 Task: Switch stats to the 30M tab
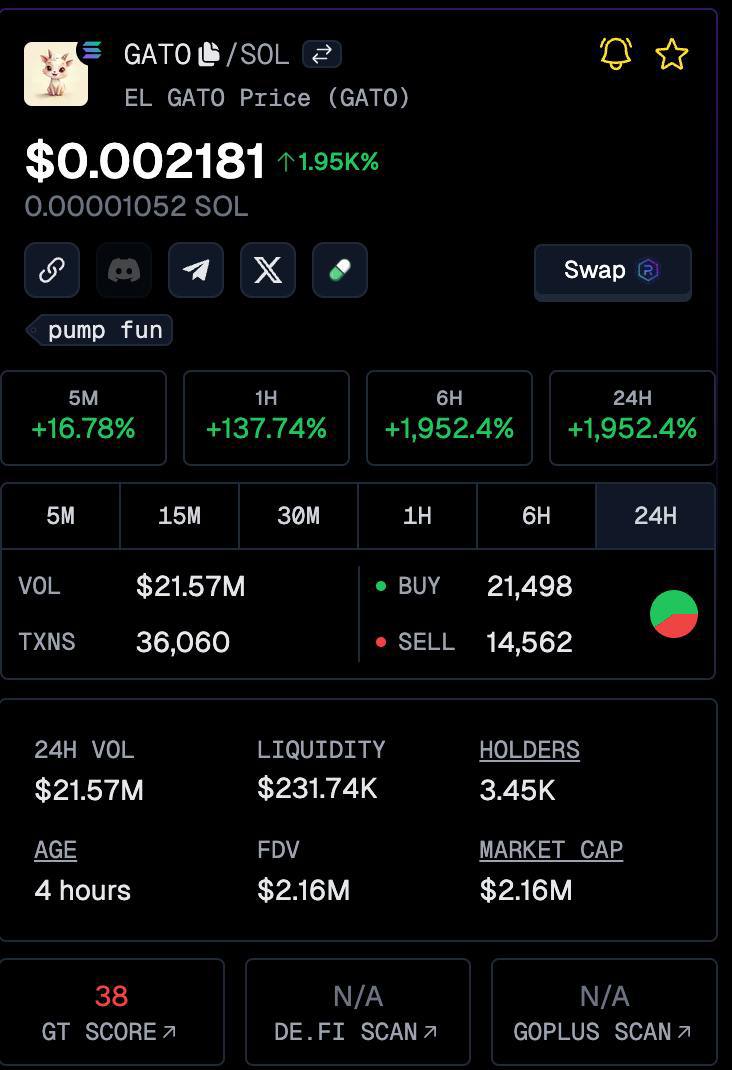298,516
